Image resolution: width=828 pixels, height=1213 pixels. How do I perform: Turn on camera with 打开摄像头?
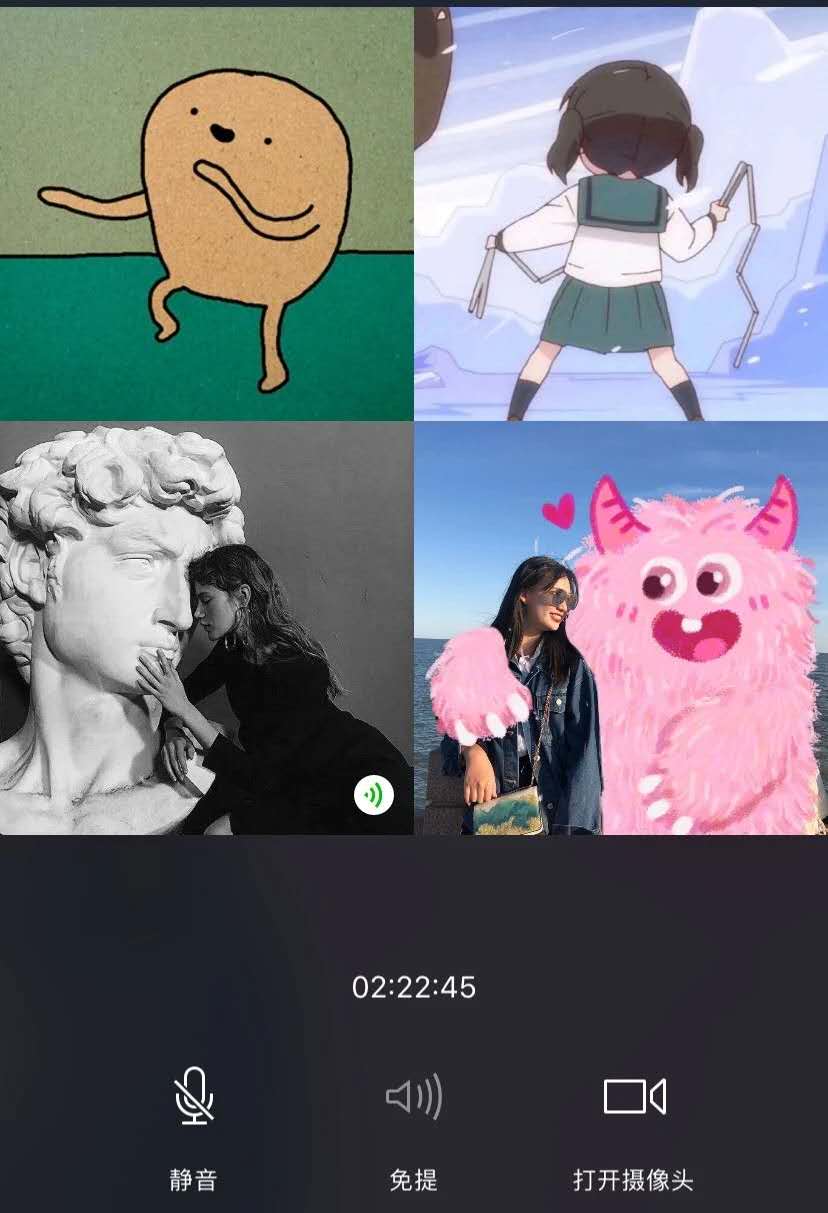pyautogui.click(x=634, y=1097)
